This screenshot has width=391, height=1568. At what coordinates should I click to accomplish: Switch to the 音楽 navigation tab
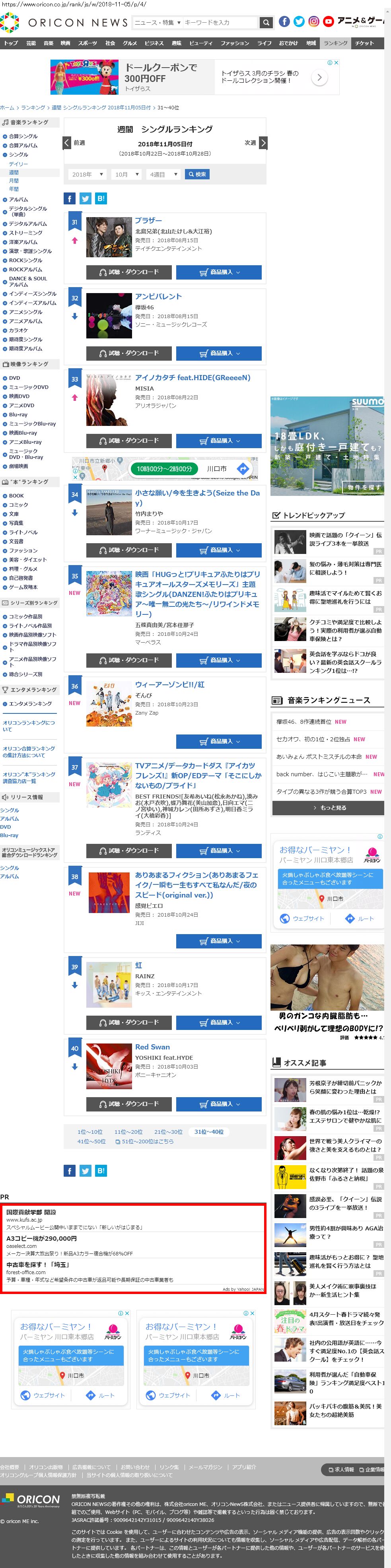coord(48,43)
